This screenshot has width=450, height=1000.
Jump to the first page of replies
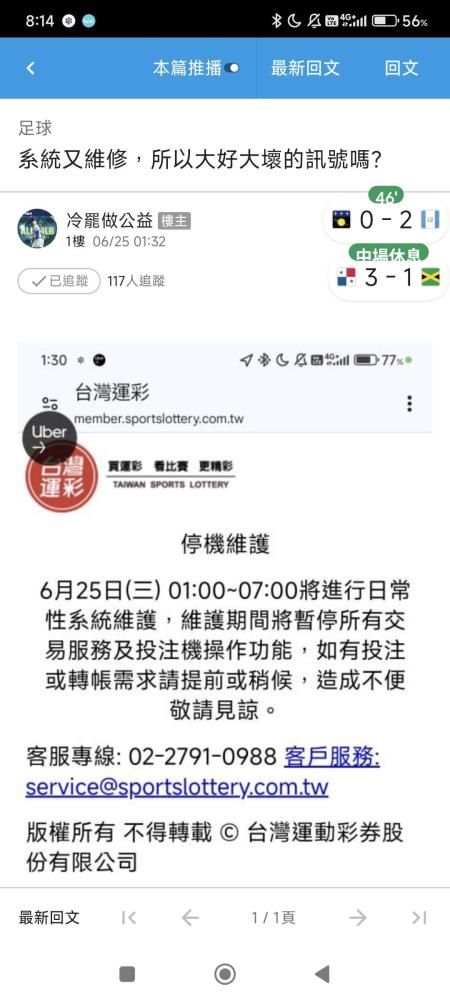coord(129,918)
